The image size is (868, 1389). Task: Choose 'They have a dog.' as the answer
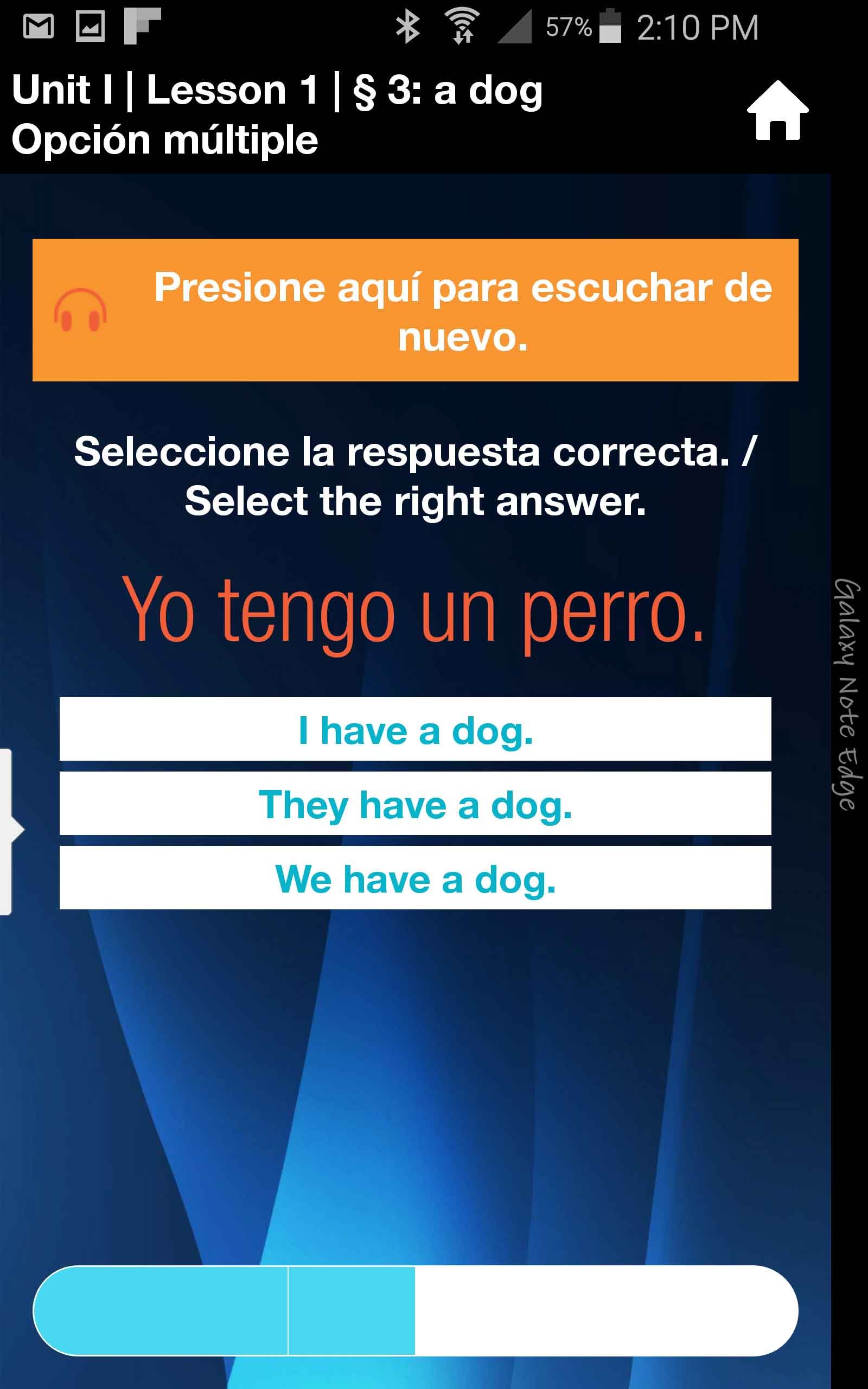click(x=415, y=804)
